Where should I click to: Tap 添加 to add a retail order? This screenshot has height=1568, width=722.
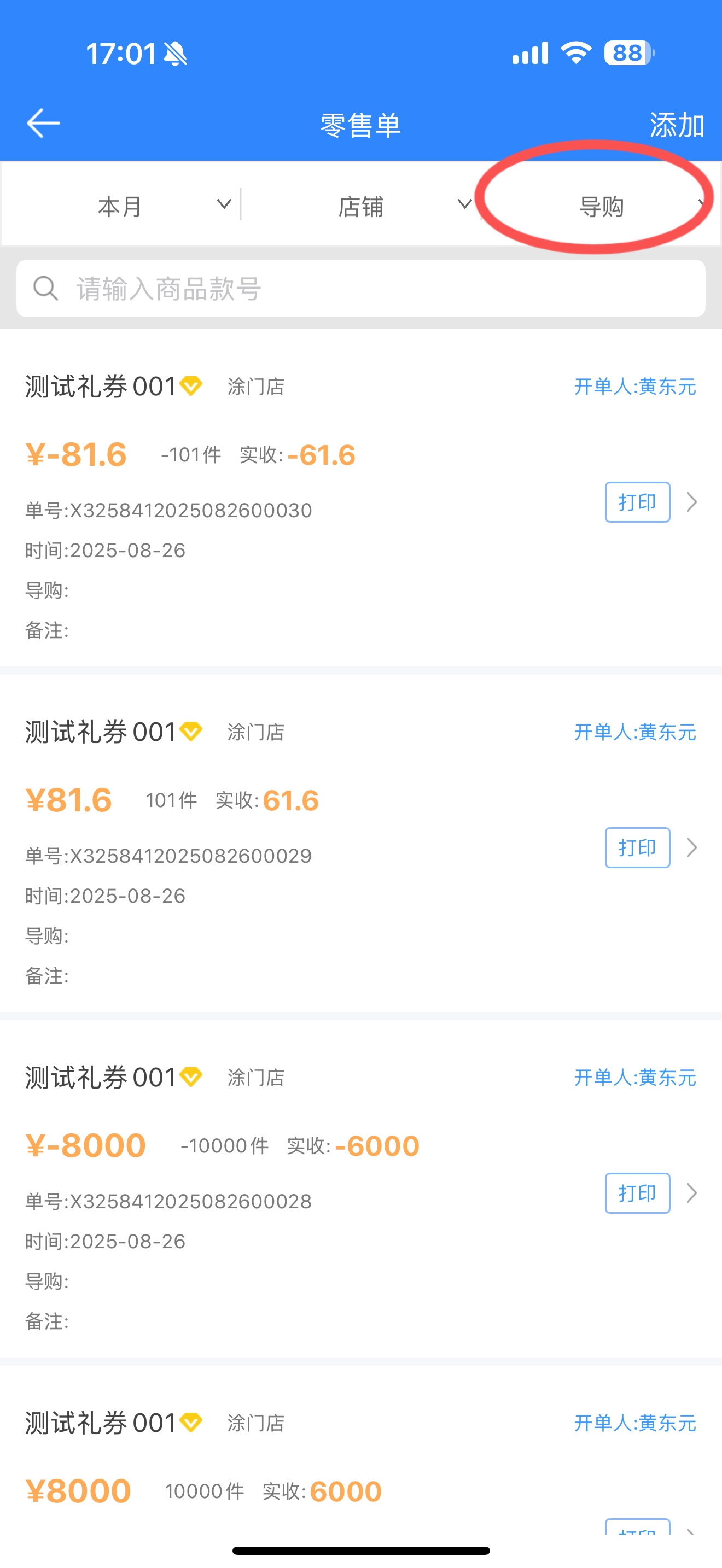tap(677, 125)
